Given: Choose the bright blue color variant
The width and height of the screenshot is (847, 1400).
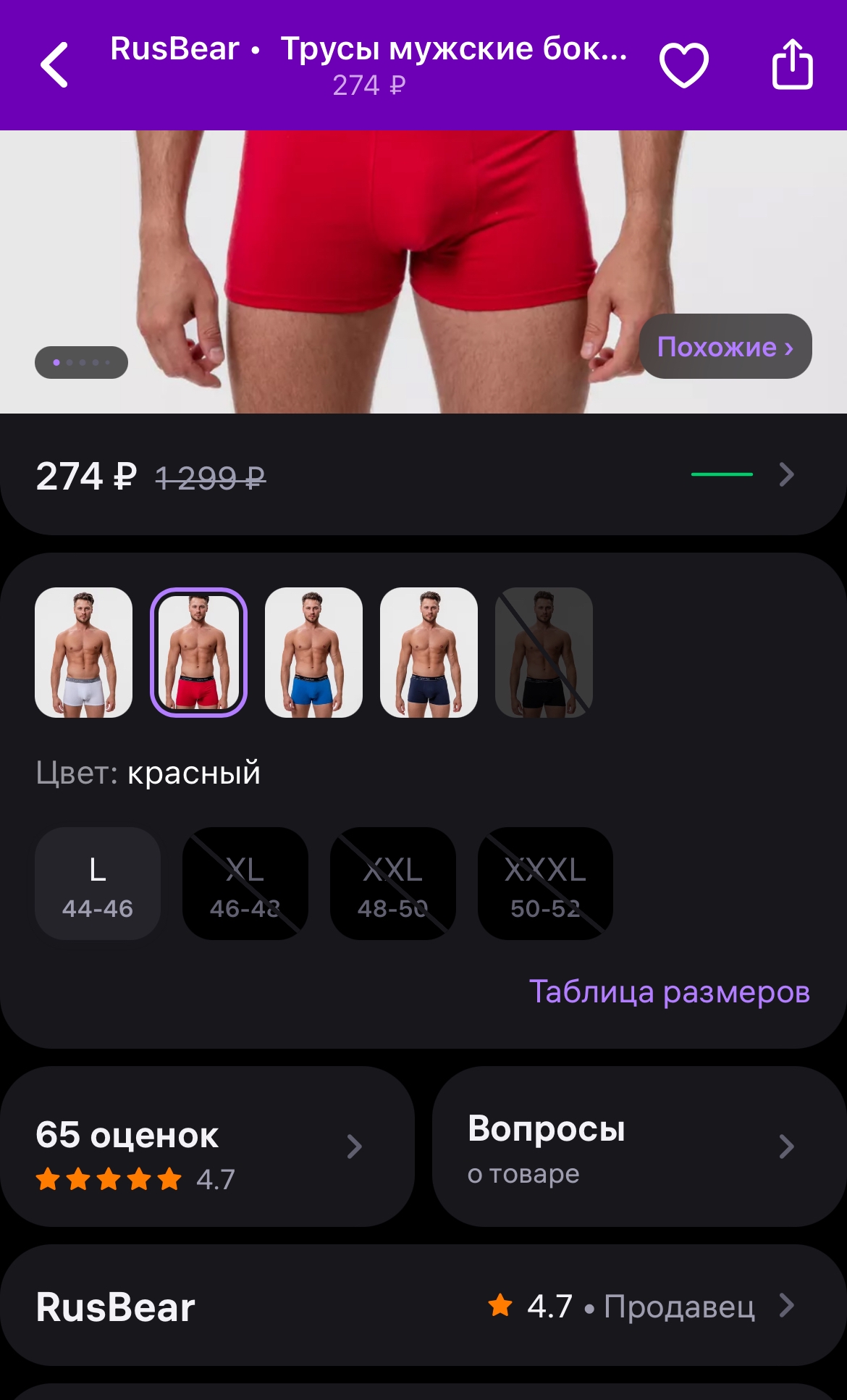Looking at the screenshot, I should [x=313, y=653].
